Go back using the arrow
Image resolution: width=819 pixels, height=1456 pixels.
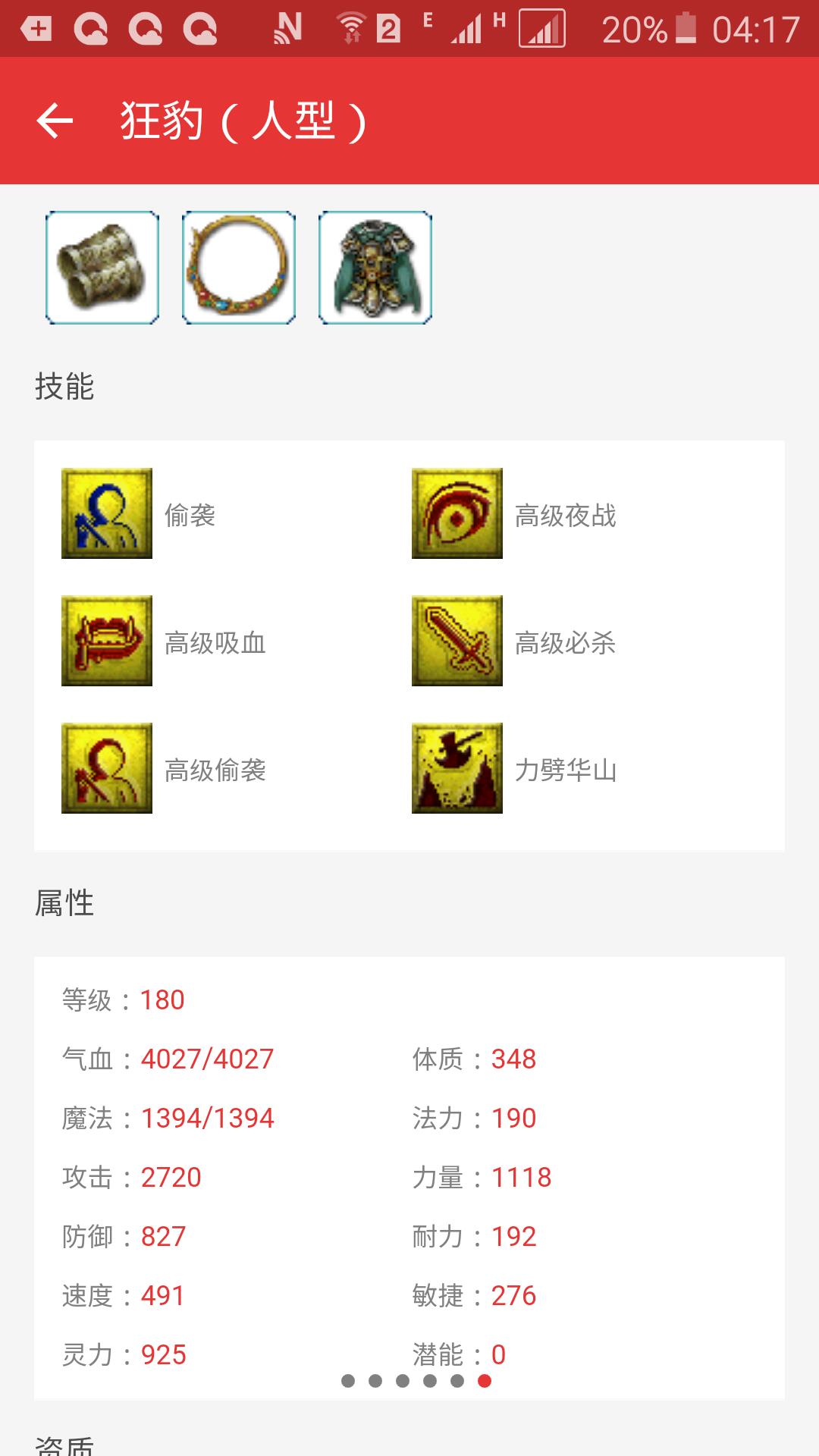pyautogui.click(x=55, y=121)
